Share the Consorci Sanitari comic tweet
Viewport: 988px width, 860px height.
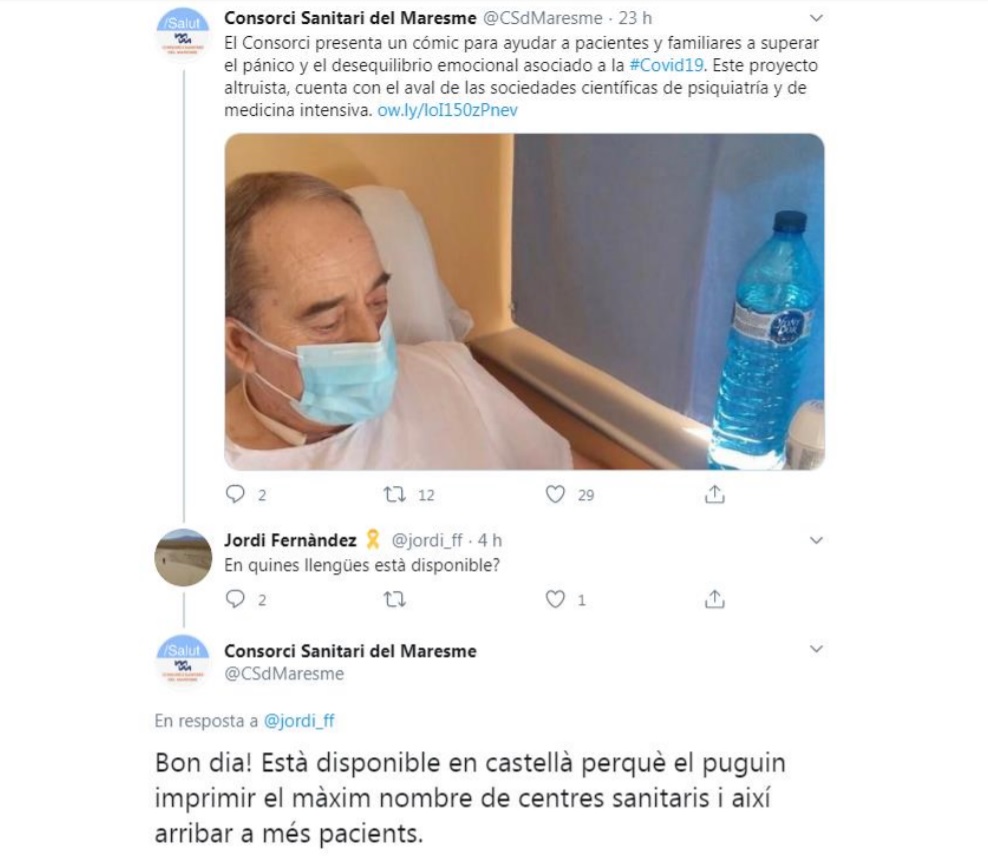tap(714, 494)
